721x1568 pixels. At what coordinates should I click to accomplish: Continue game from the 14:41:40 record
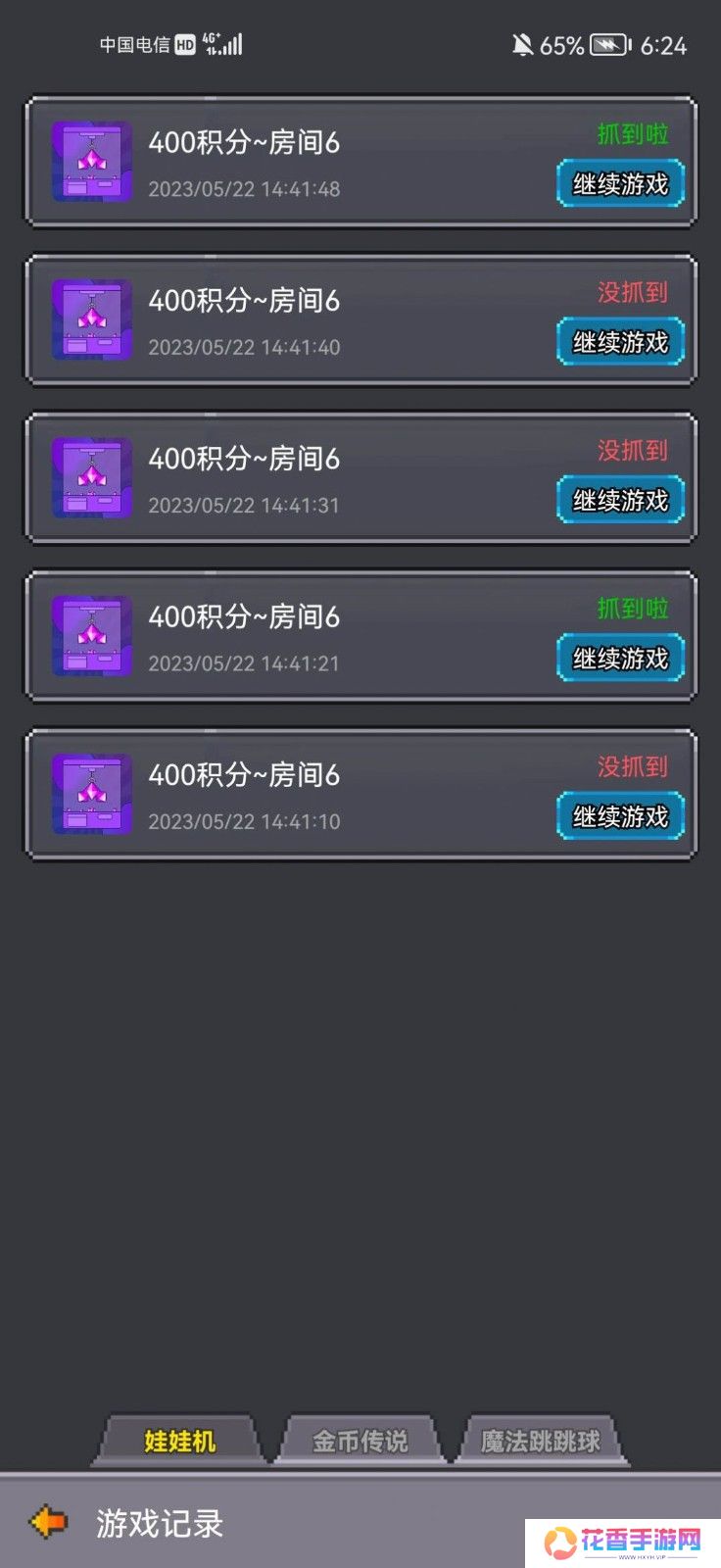point(620,342)
